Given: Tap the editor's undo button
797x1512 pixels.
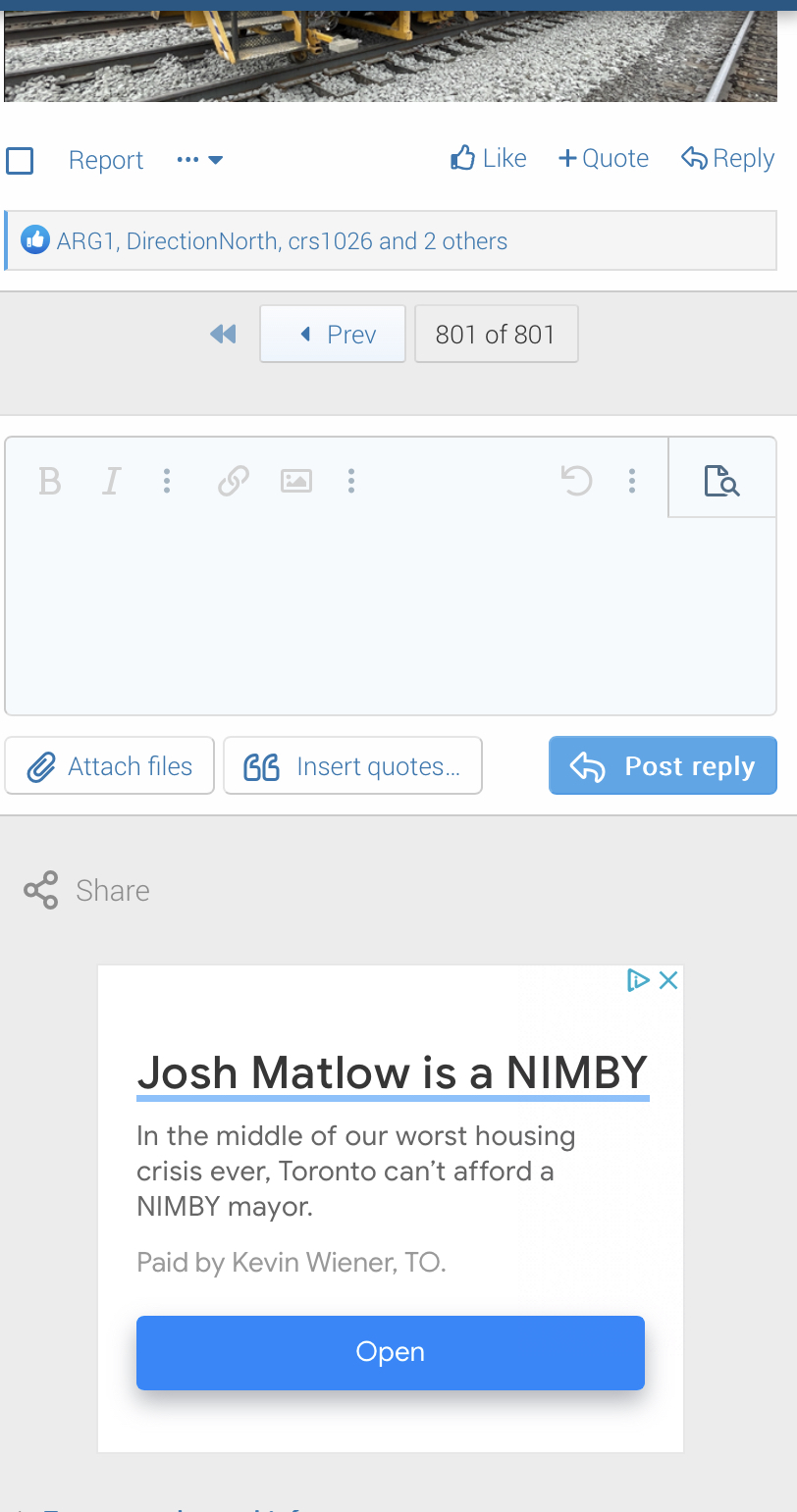Looking at the screenshot, I should point(576,481).
